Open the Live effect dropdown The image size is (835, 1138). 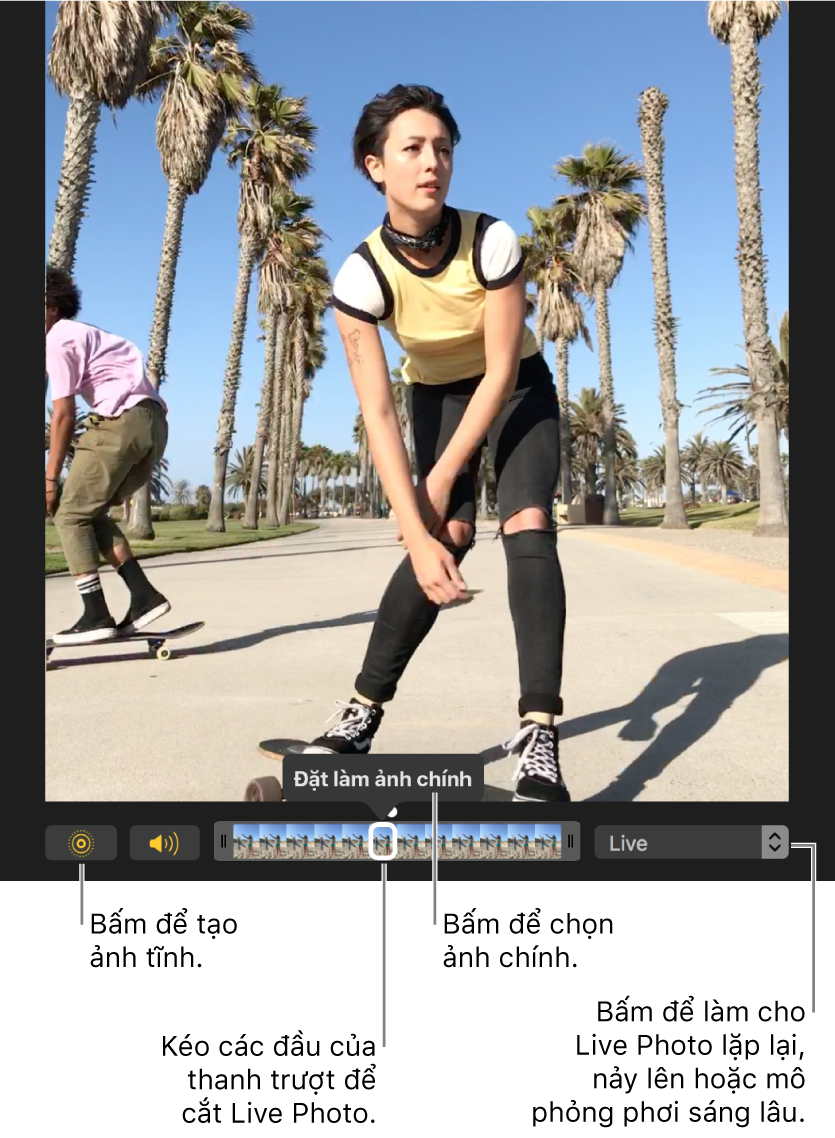[691, 843]
